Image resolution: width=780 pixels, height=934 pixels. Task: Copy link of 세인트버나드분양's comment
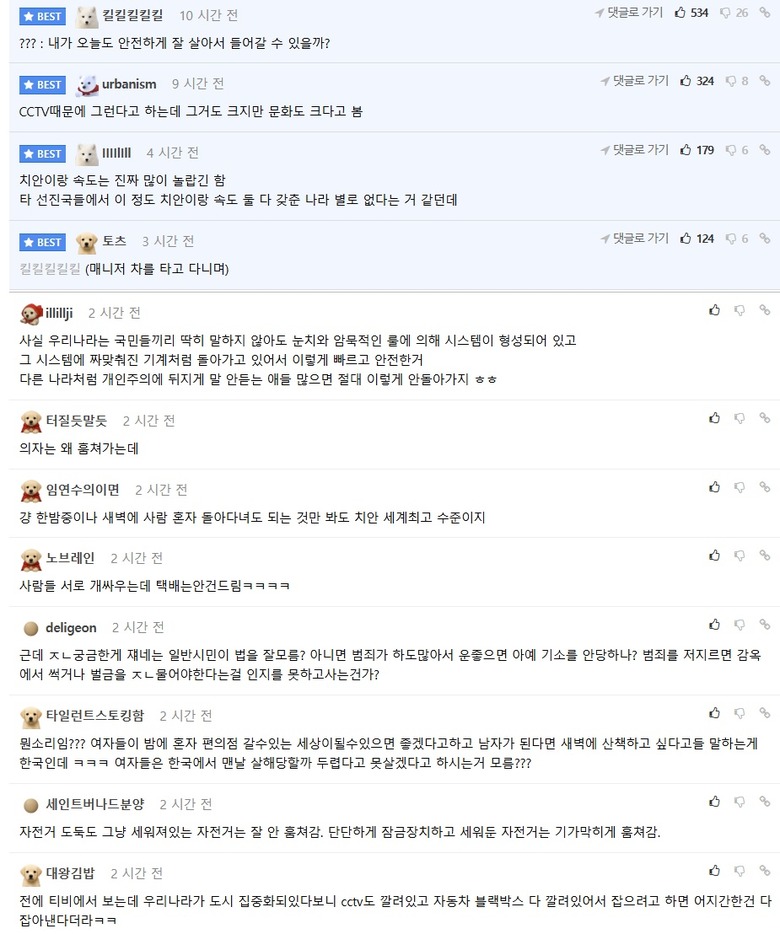coord(765,802)
